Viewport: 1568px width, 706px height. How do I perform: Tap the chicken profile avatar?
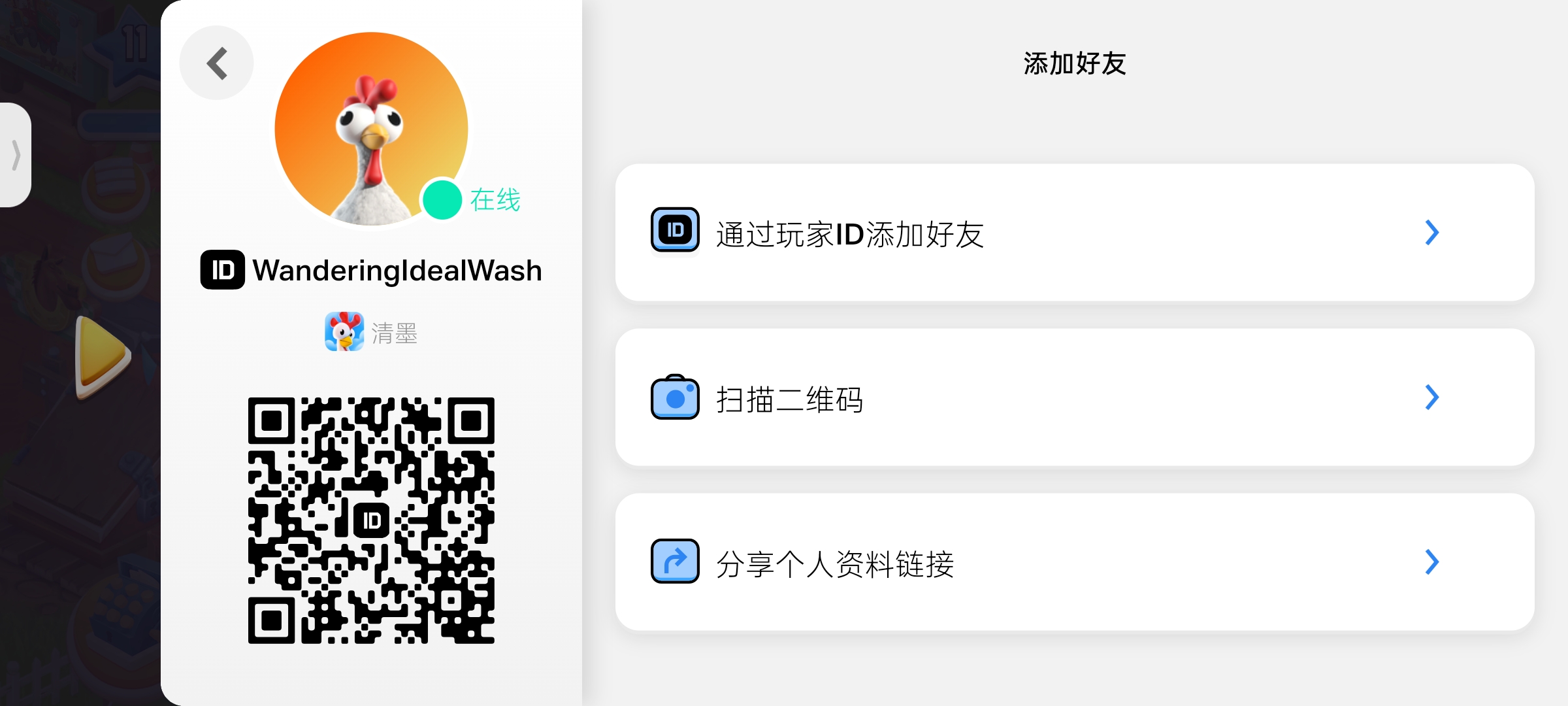(x=371, y=129)
